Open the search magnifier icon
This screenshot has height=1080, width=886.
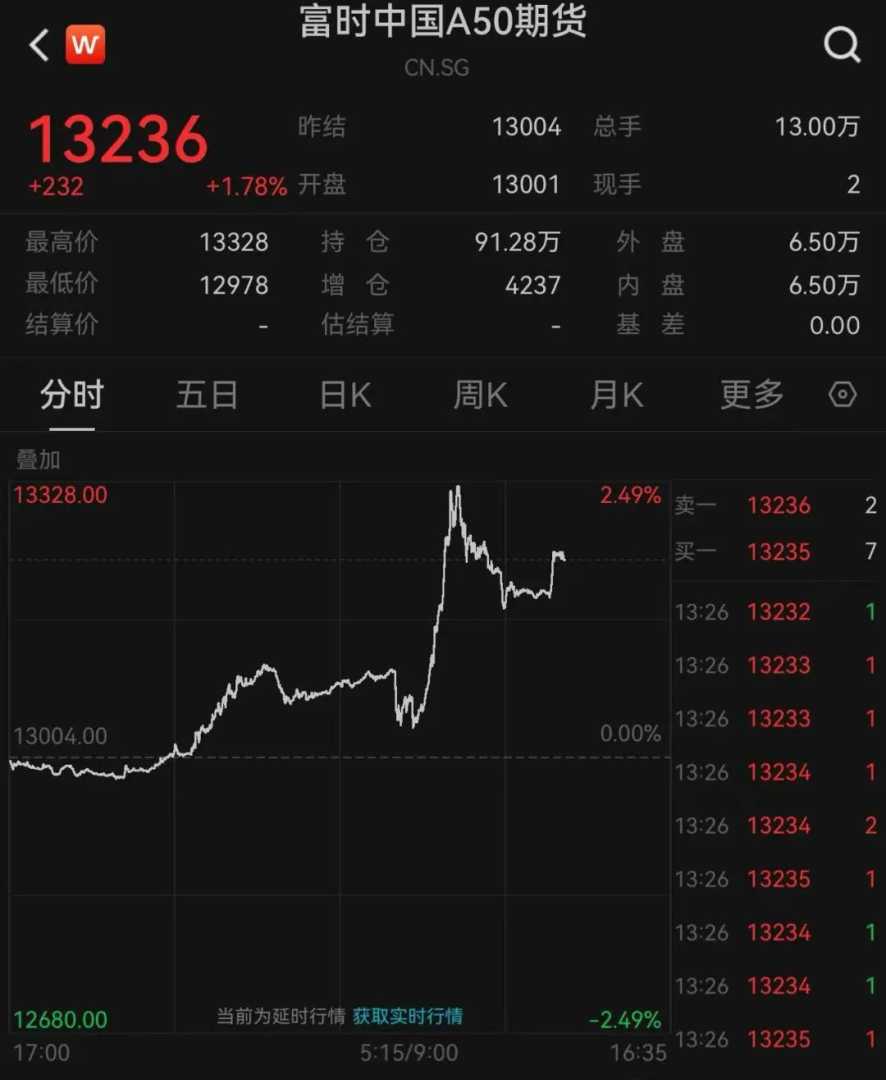click(x=841, y=45)
